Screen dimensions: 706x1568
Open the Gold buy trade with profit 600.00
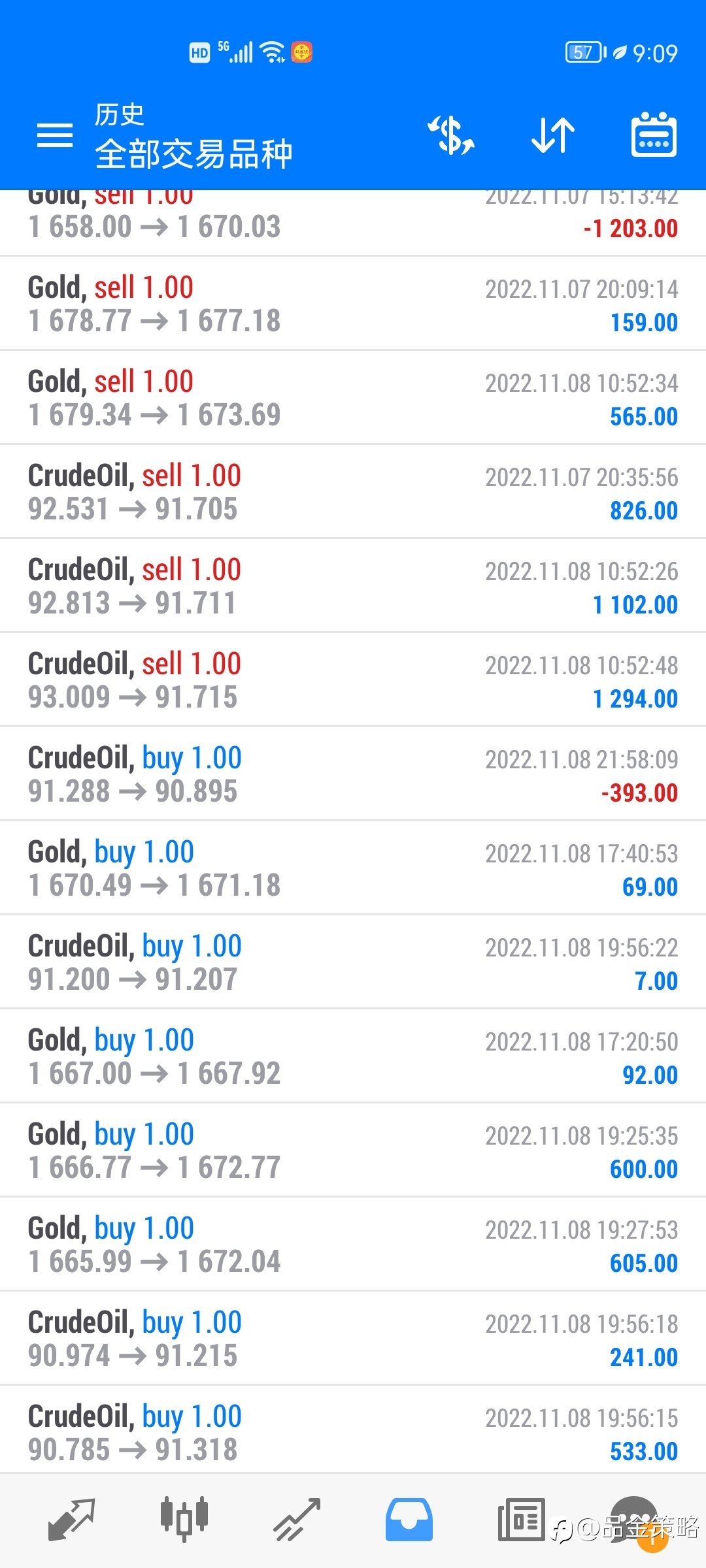[x=353, y=1151]
